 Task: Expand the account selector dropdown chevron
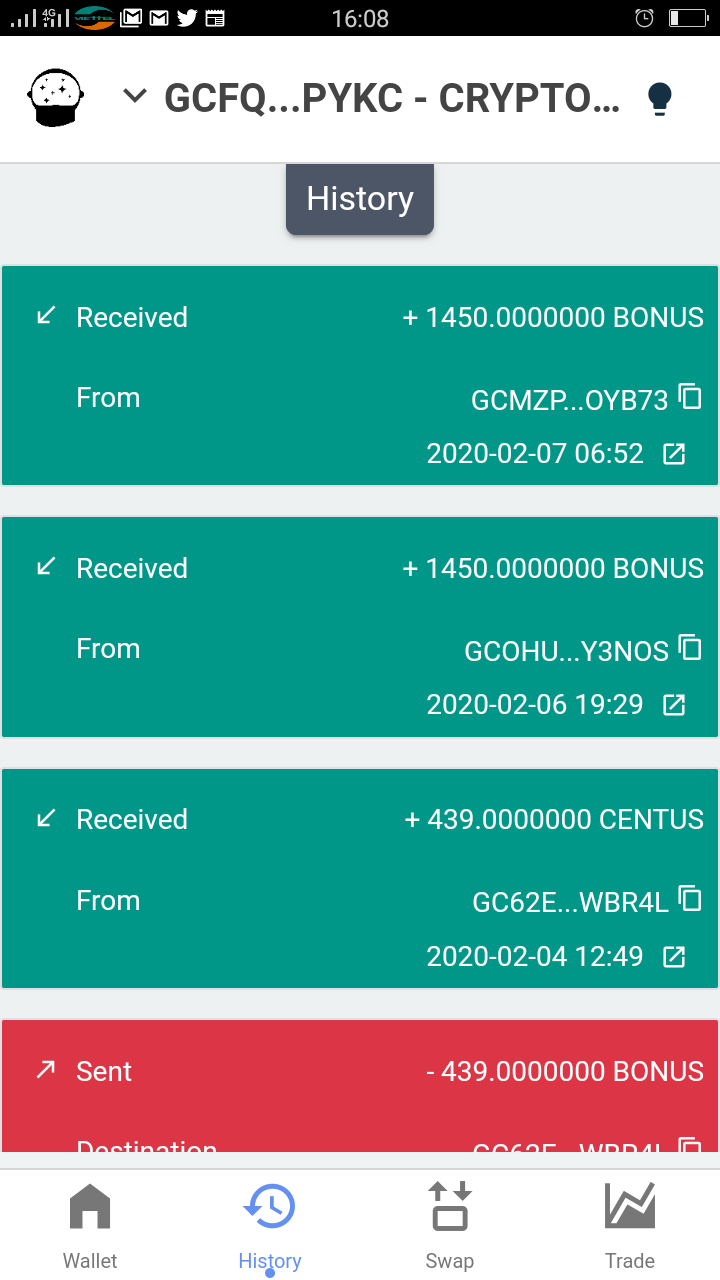pyautogui.click(x=135, y=97)
